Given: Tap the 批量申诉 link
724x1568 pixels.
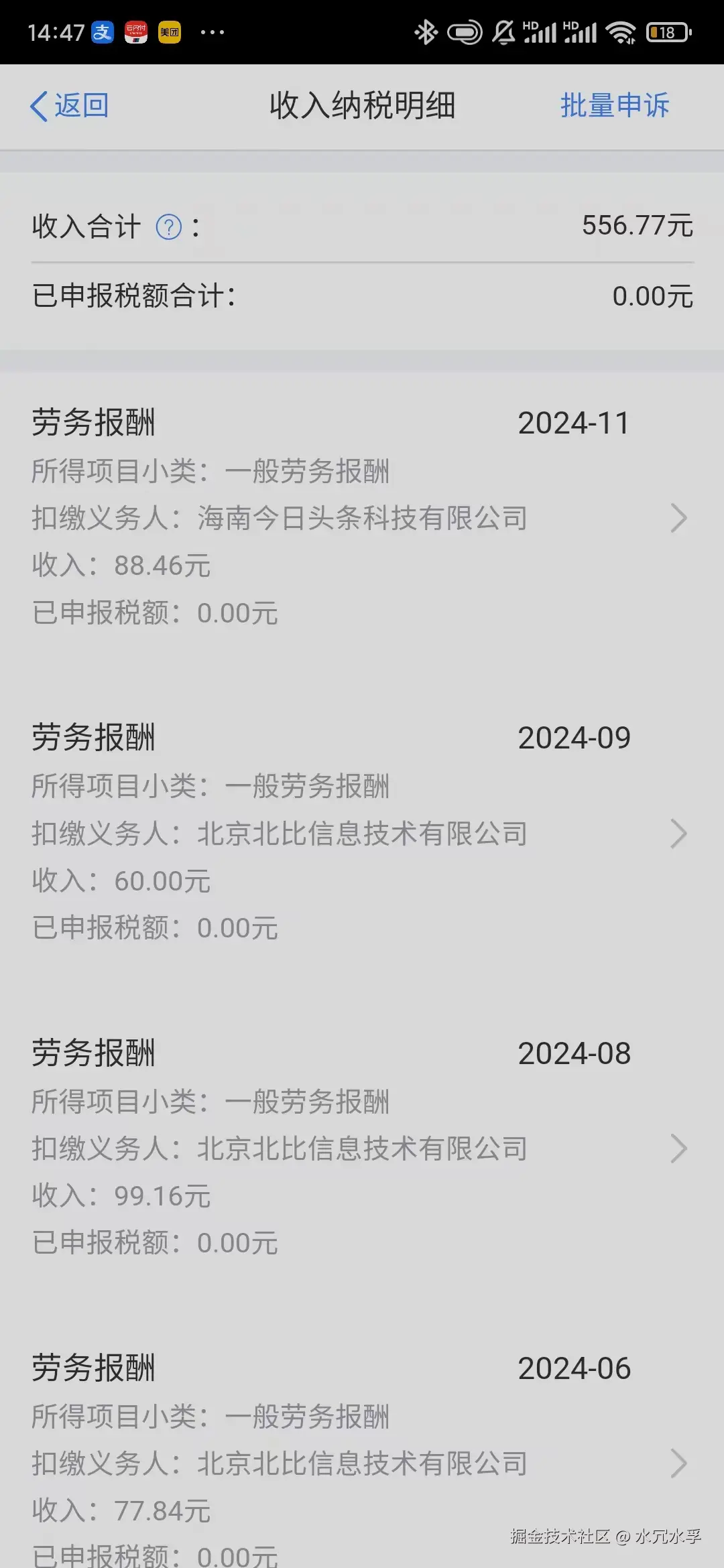Looking at the screenshot, I should (615, 106).
